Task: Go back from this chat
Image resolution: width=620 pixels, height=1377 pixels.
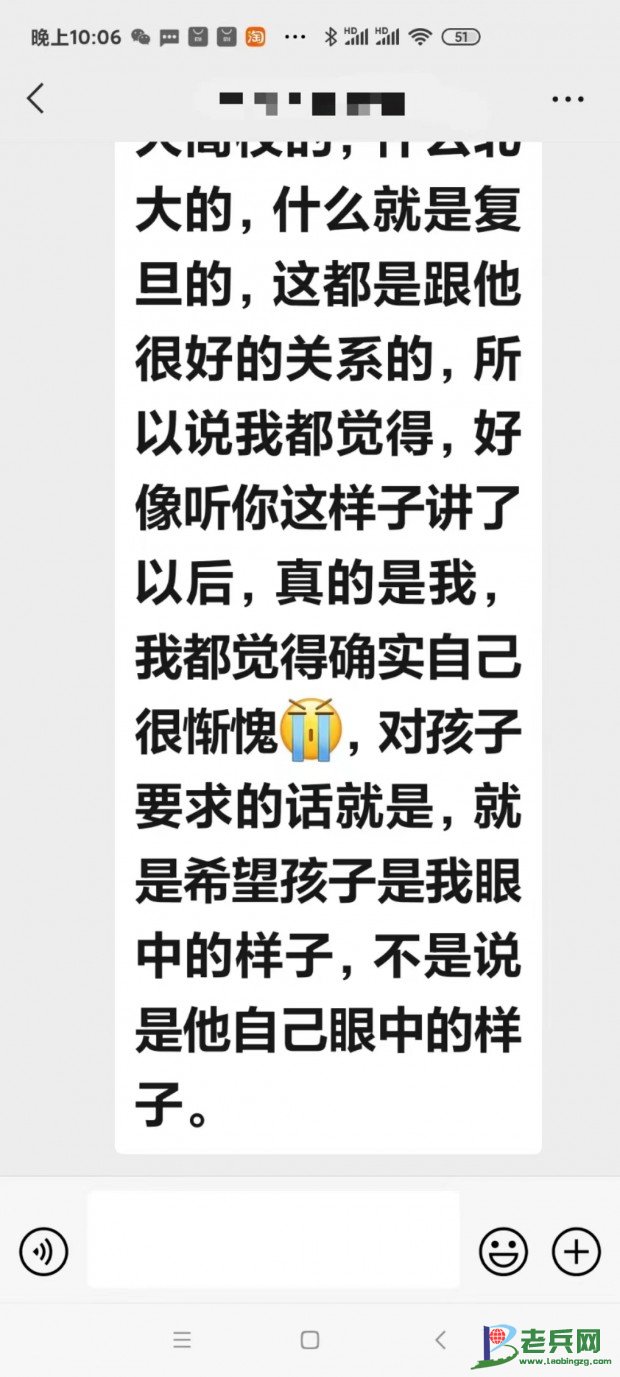Action: 36,98
